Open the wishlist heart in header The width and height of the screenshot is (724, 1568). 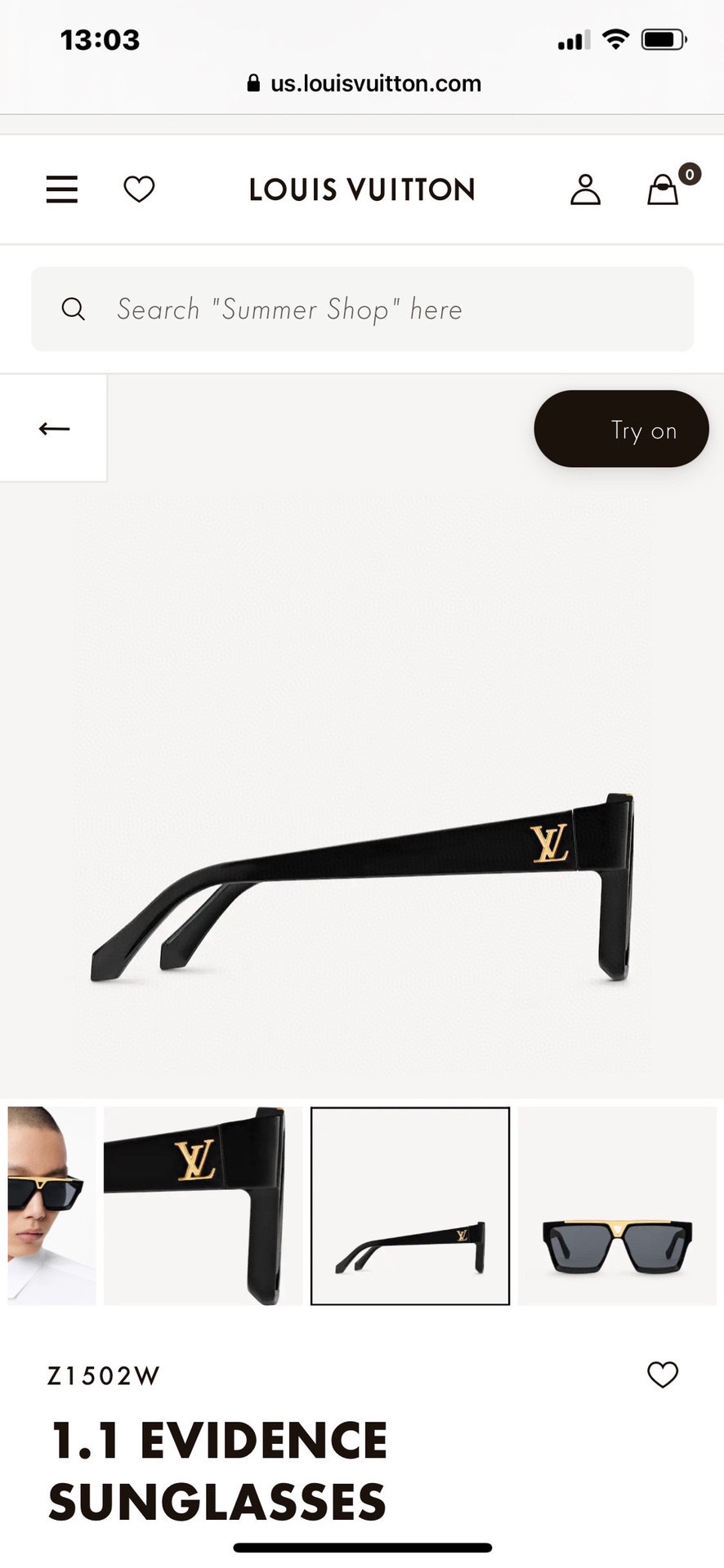click(139, 189)
